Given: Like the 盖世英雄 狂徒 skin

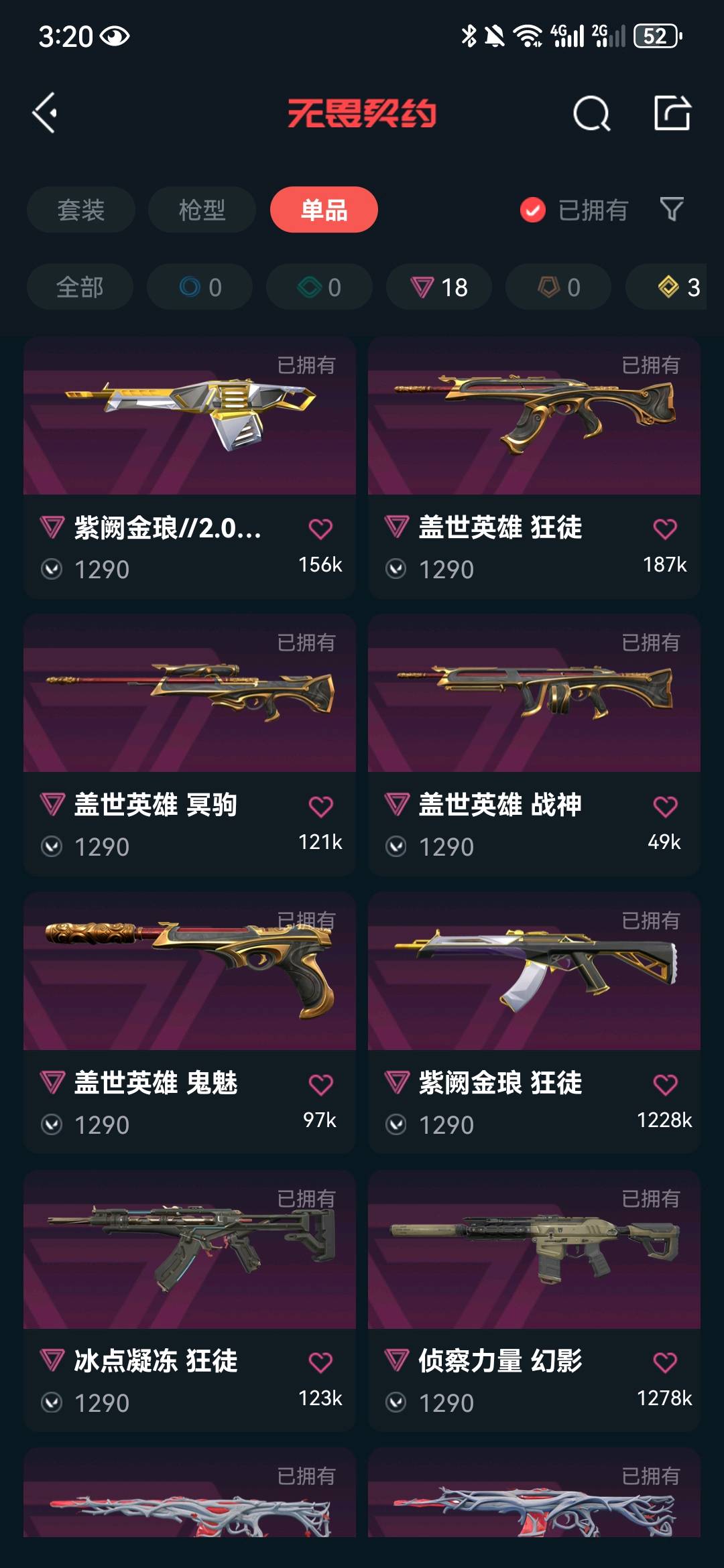Looking at the screenshot, I should click(x=665, y=529).
